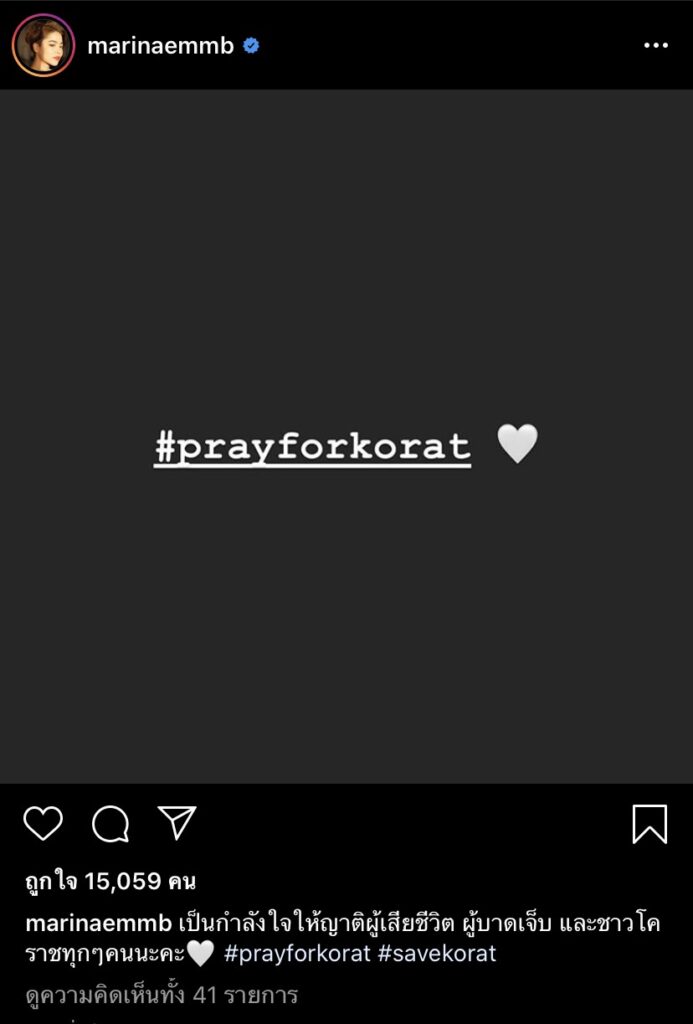Open the post's three-dot overflow menu
The height and width of the screenshot is (1024, 693).
click(x=655, y=46)
